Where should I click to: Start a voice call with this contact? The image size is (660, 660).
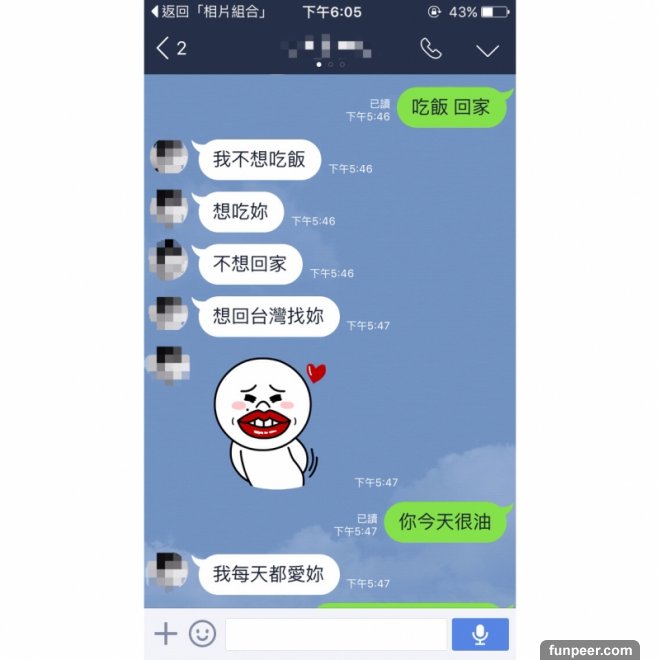431,48
